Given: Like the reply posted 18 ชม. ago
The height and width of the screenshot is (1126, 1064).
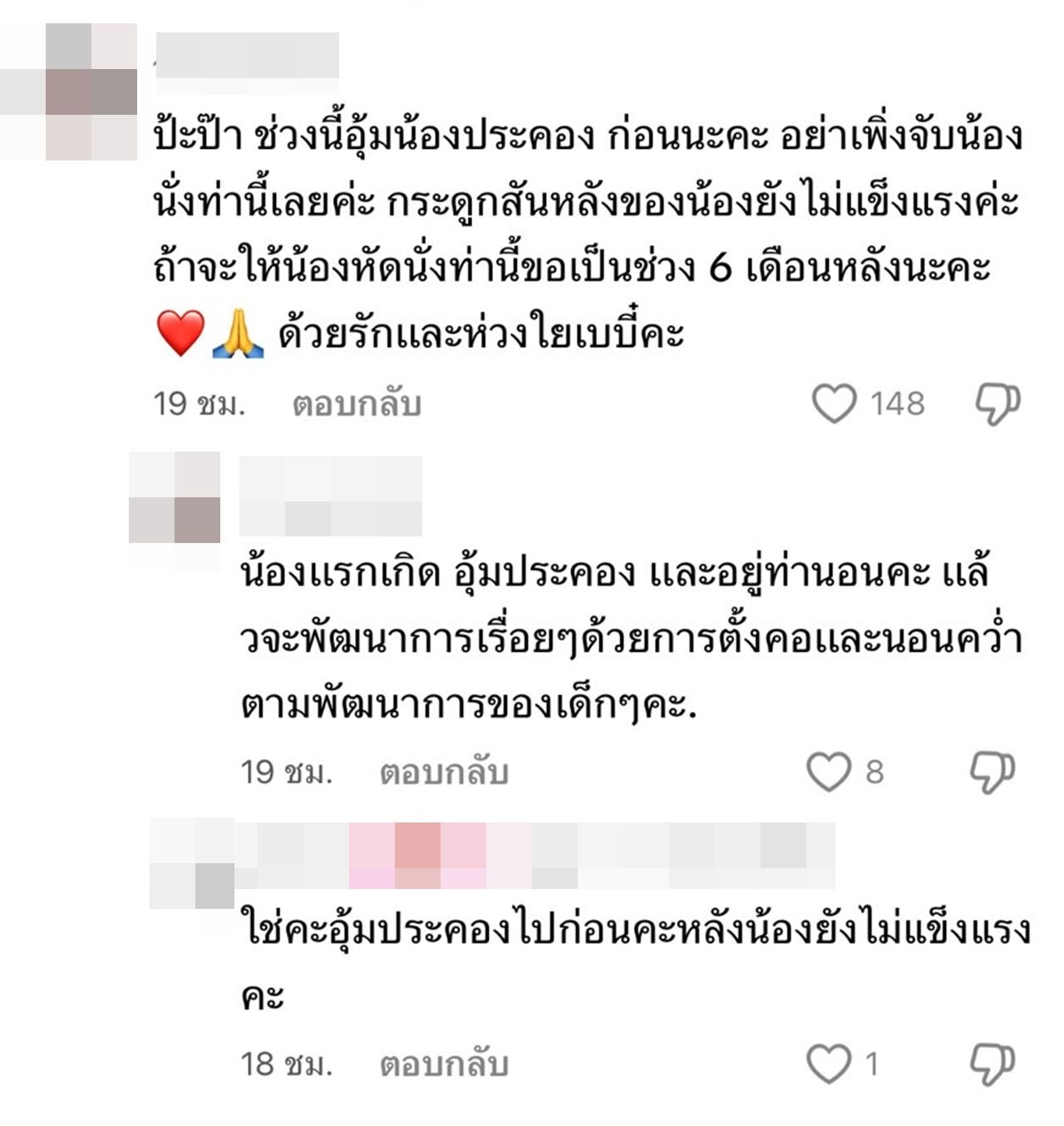Looking at the screenshot, I should (829, 1064).
